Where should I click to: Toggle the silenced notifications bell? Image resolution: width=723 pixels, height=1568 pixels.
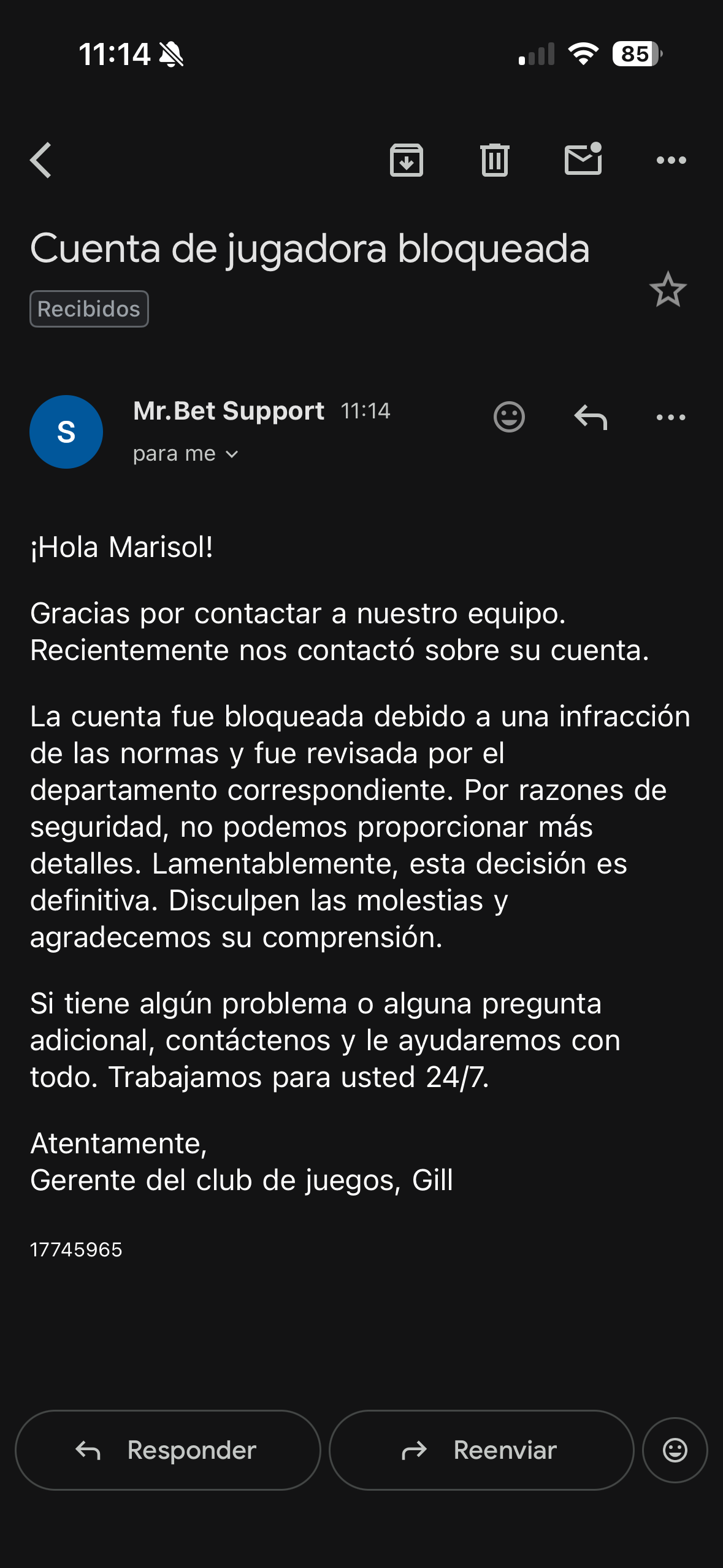point(174,55)
